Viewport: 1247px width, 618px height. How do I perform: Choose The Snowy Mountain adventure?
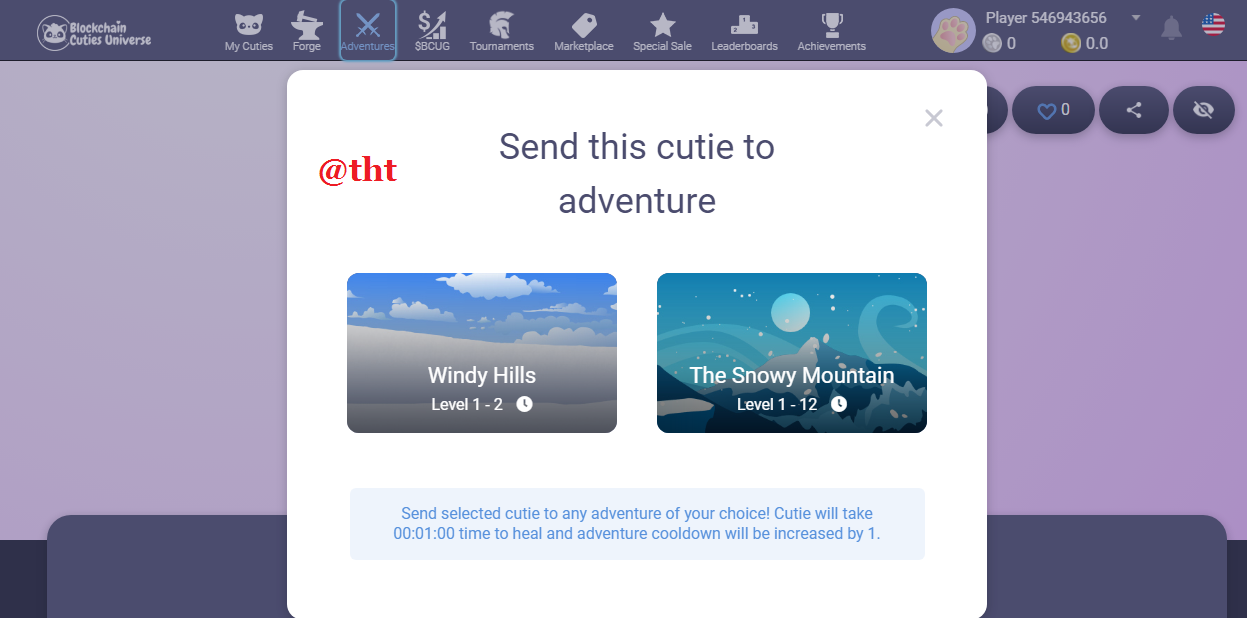tap(791, 353)
